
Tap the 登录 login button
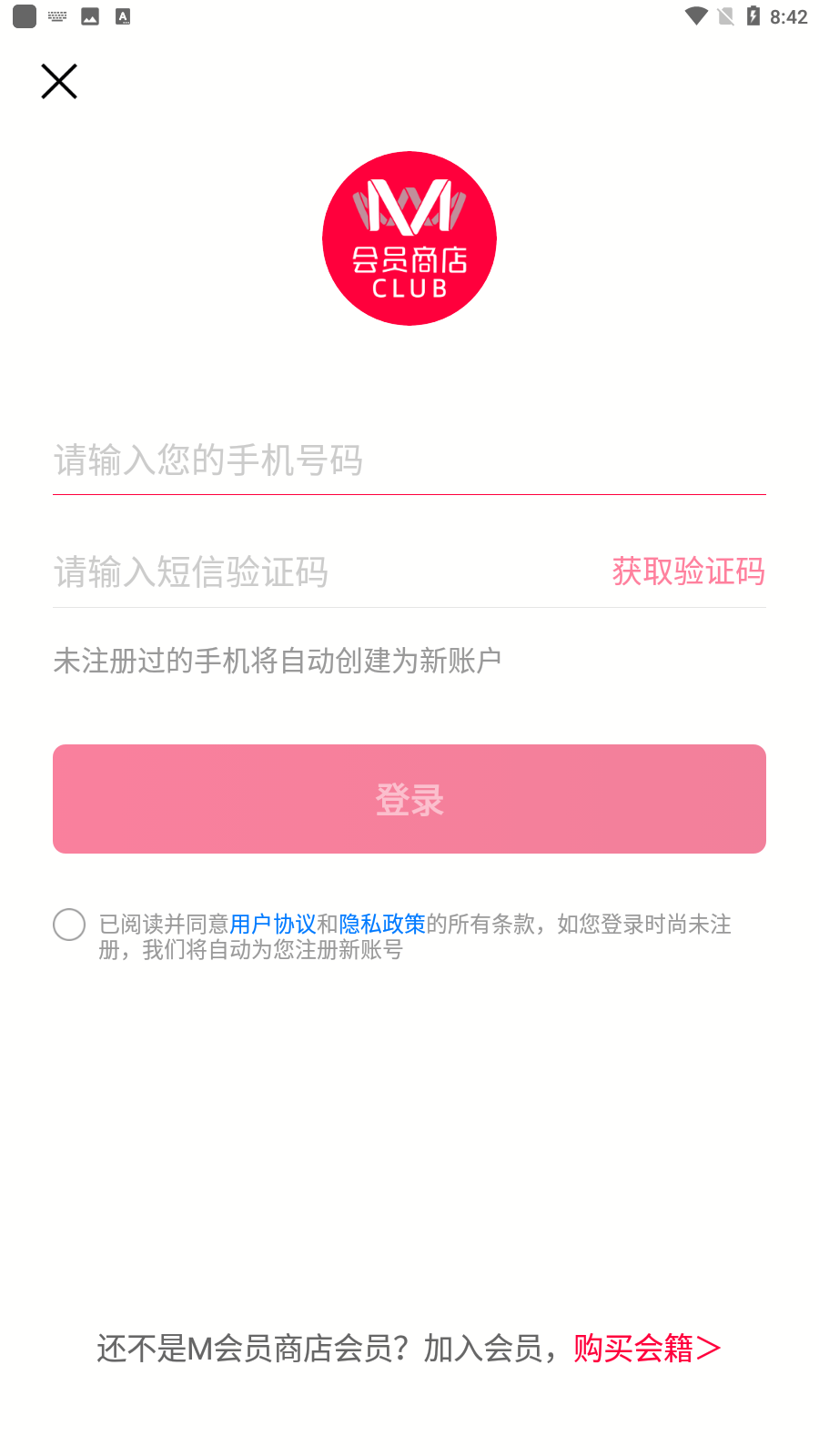click(x=409, y=799)
